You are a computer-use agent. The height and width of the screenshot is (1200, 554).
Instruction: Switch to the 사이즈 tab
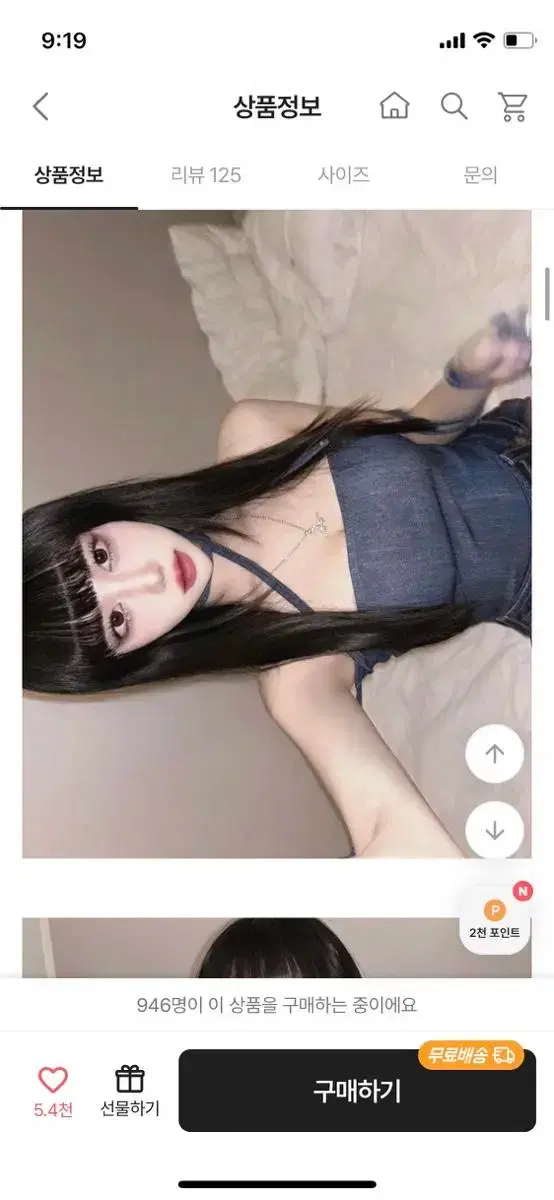click(344, 175)
